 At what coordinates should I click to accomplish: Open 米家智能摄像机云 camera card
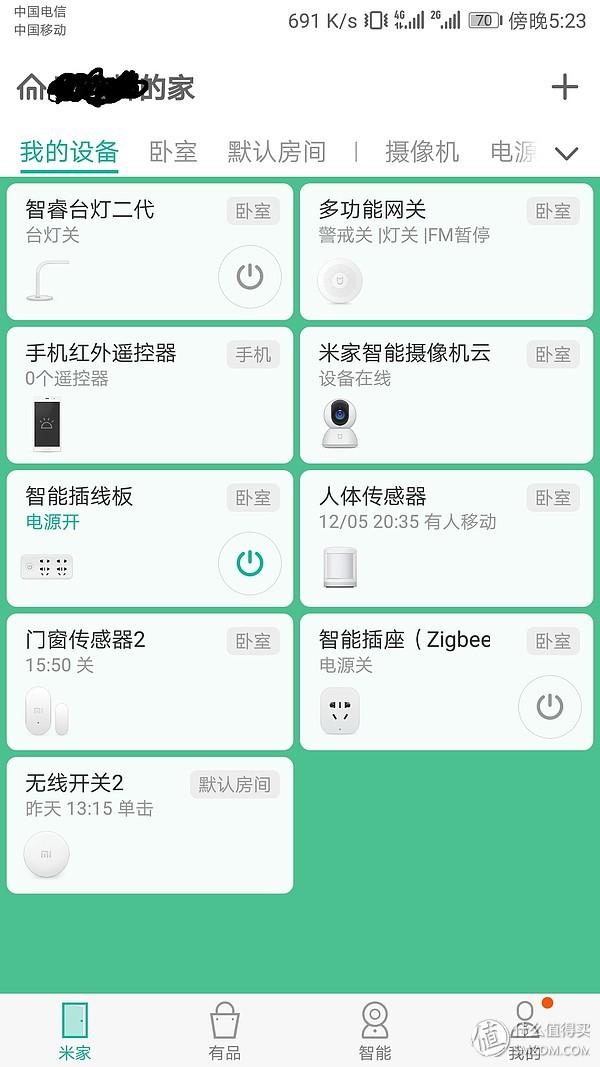tap(446, 395)
